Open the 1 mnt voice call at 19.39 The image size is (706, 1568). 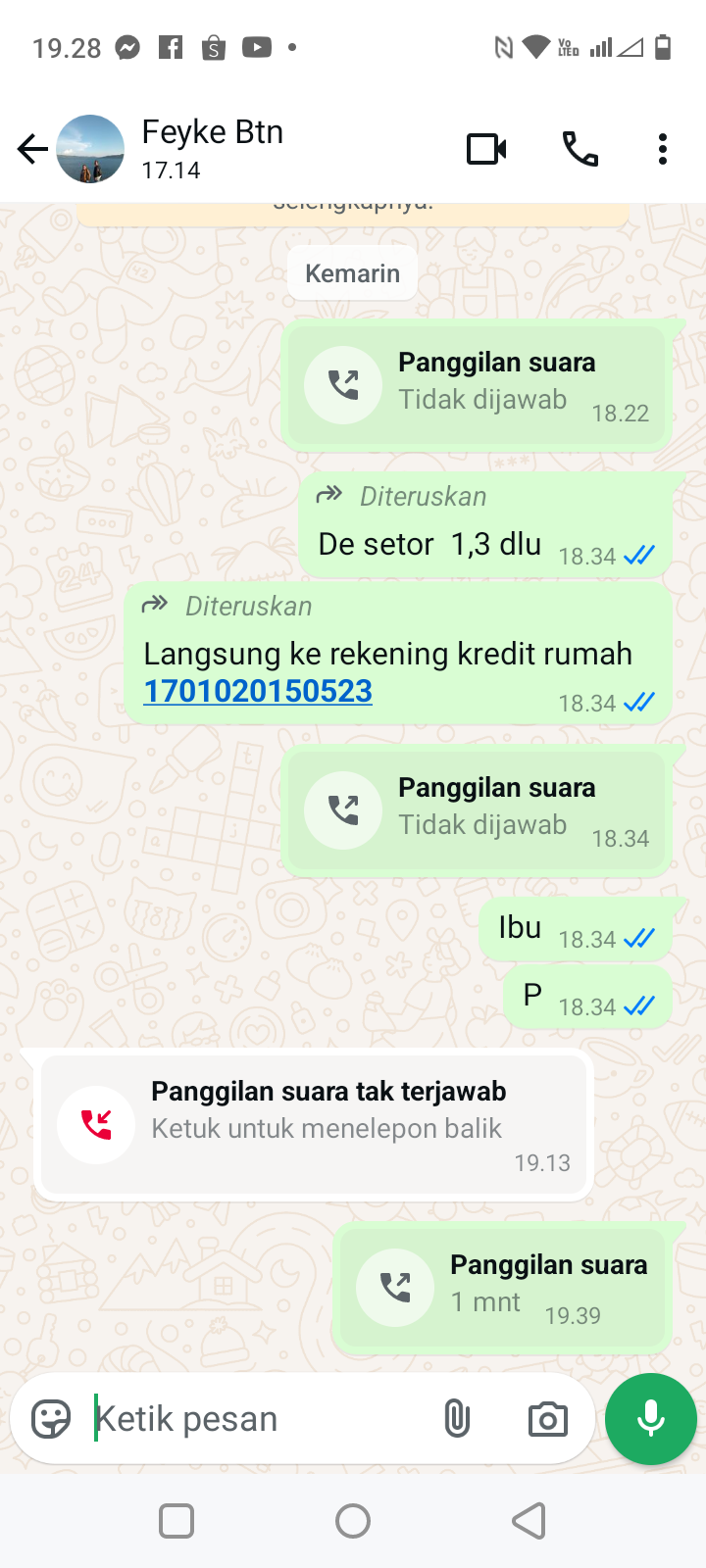pyautogui.click(x=502, y=1286)
